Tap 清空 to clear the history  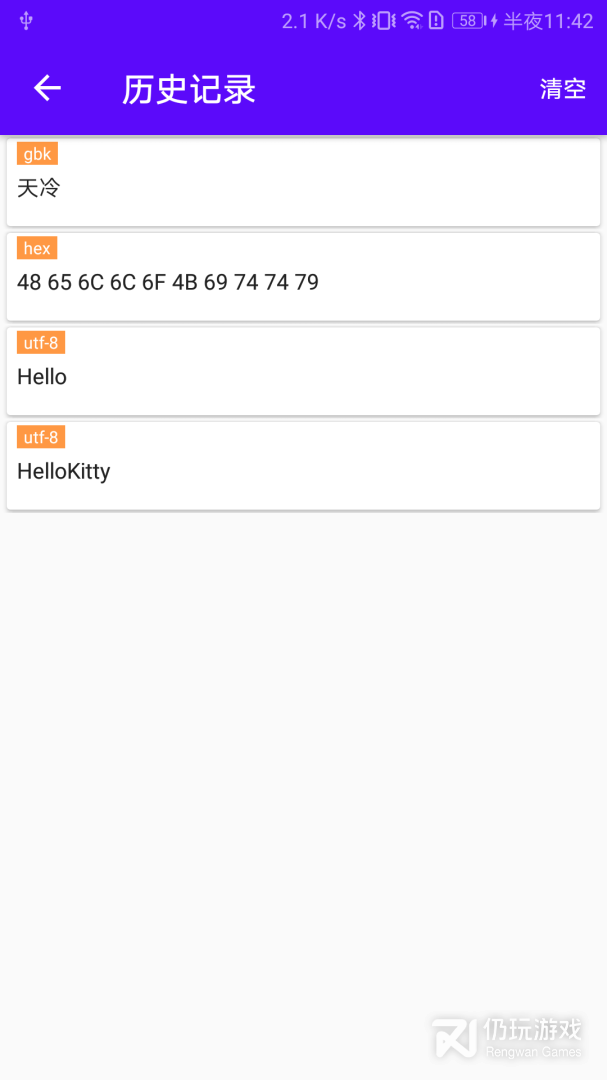pos(562,89)
